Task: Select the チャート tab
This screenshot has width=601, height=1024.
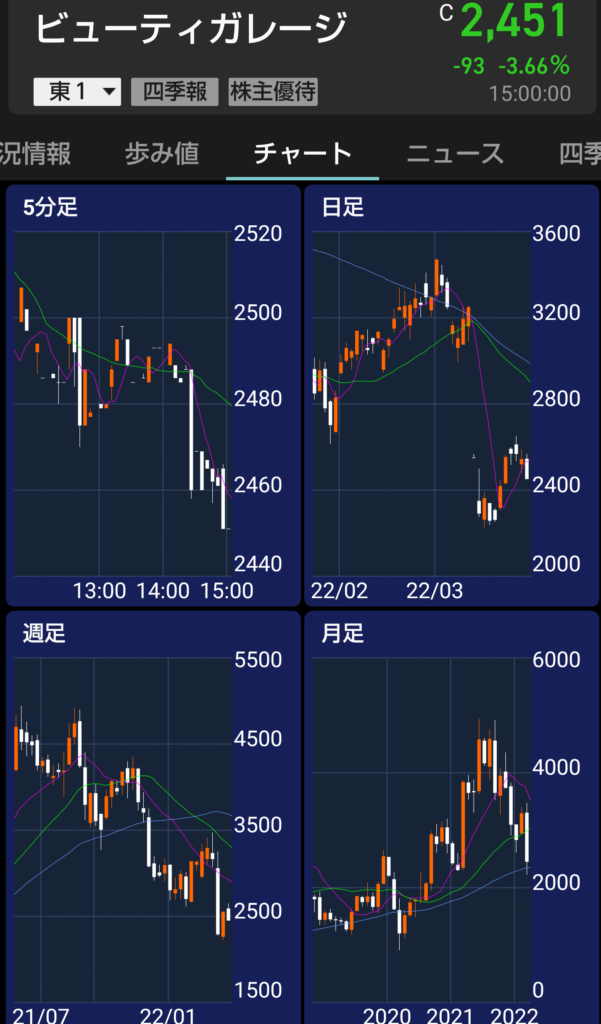Action: tap(303, 153)
